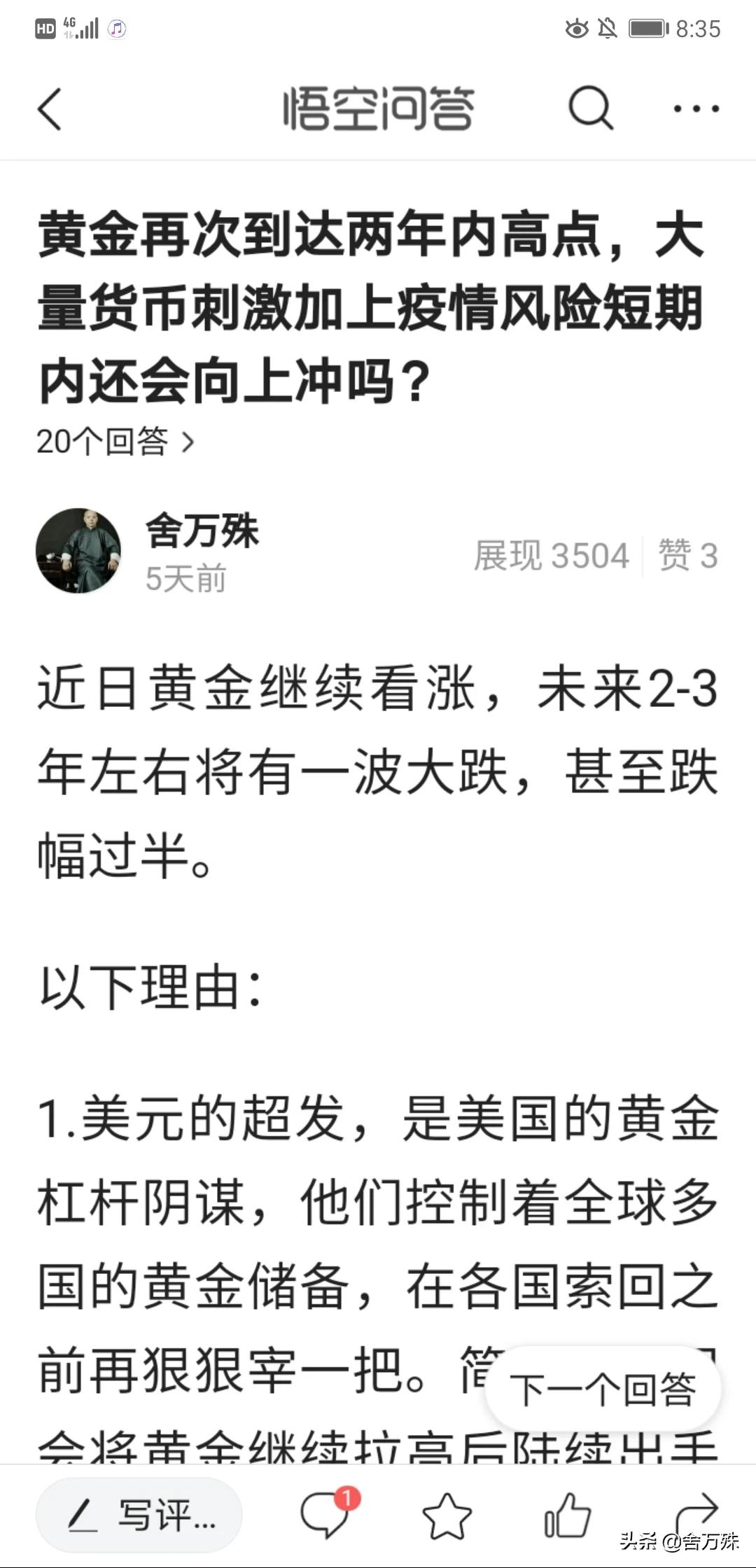Jump to 下一个回答
Screen dimensions: 756x1568
603,1389
